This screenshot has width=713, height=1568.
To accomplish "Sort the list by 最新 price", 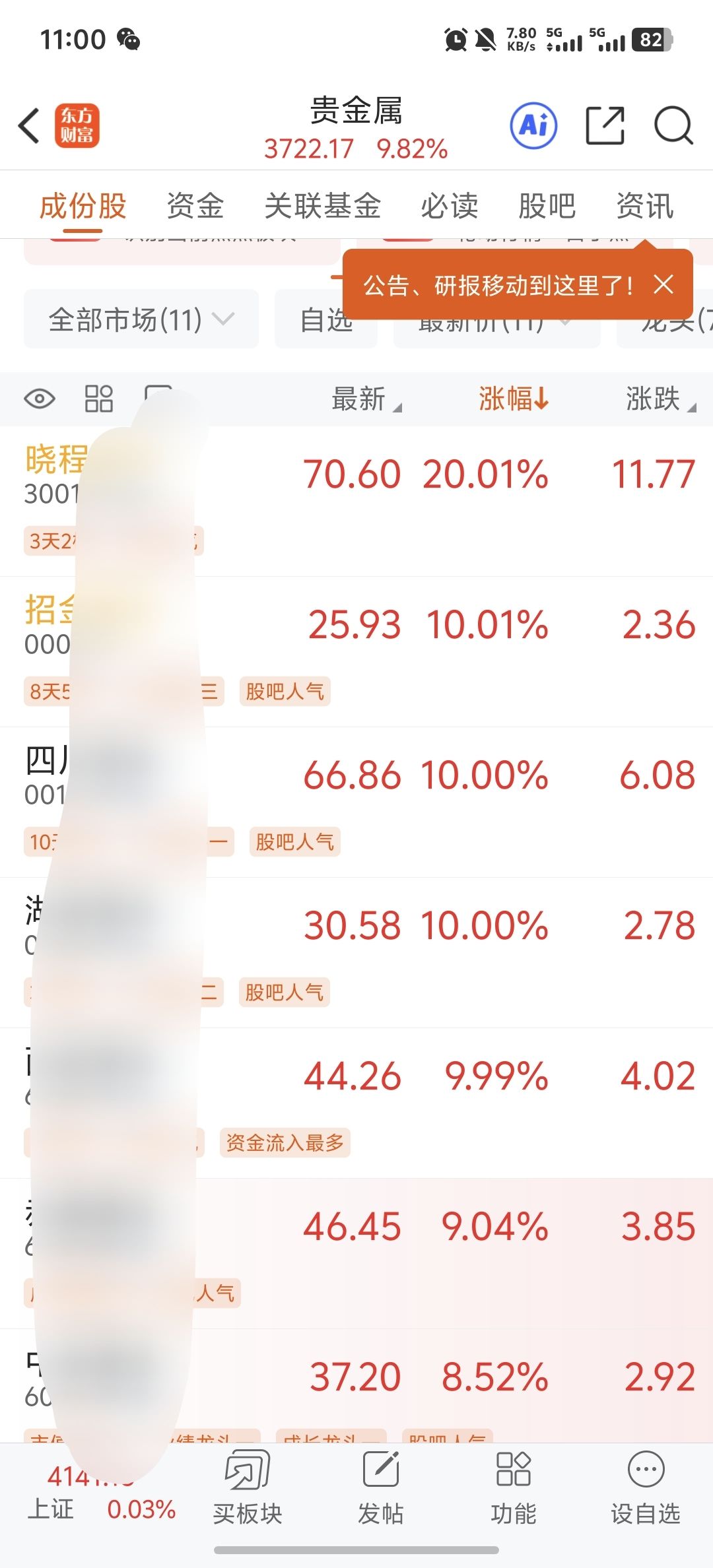I will 365,399.
